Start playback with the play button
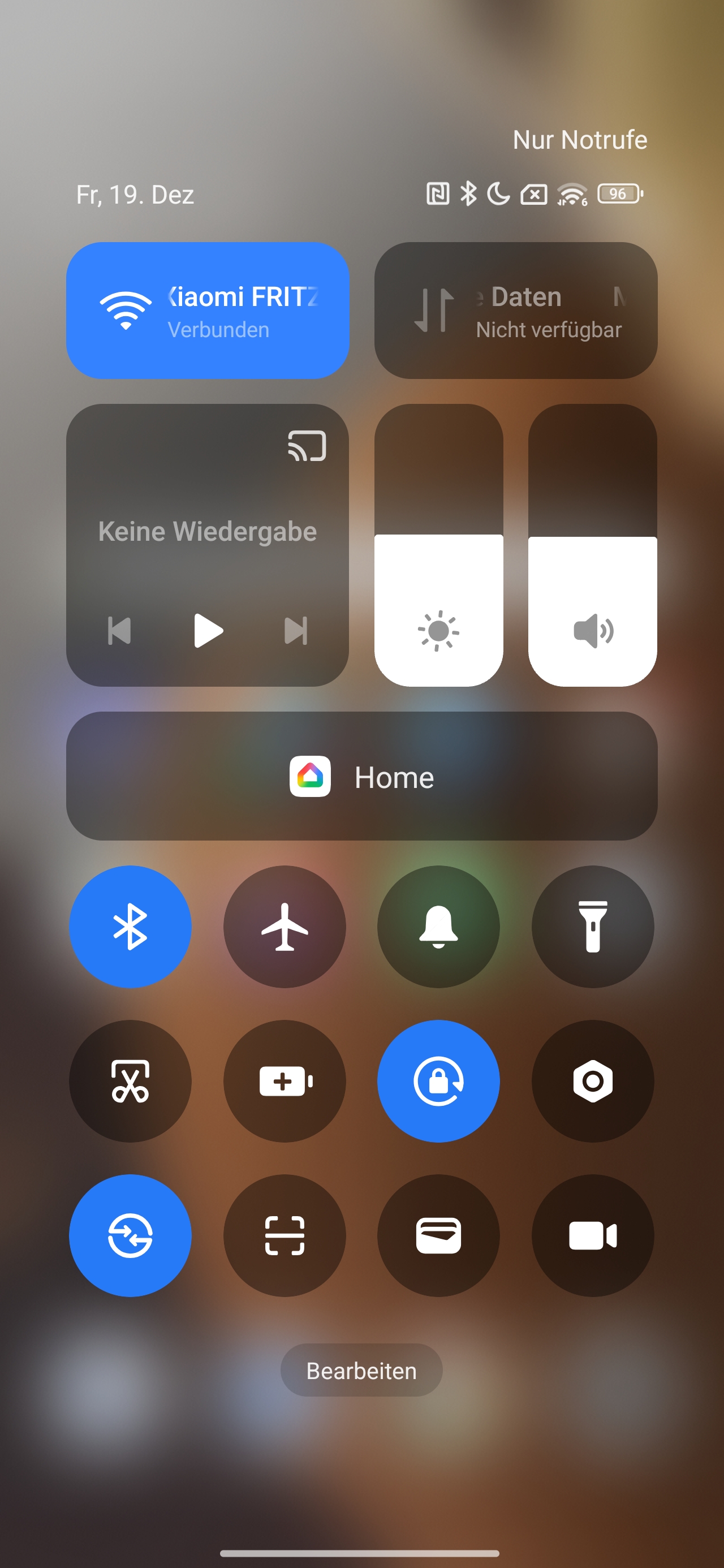Screen dimensions: 724x1568 coord(208,631)
